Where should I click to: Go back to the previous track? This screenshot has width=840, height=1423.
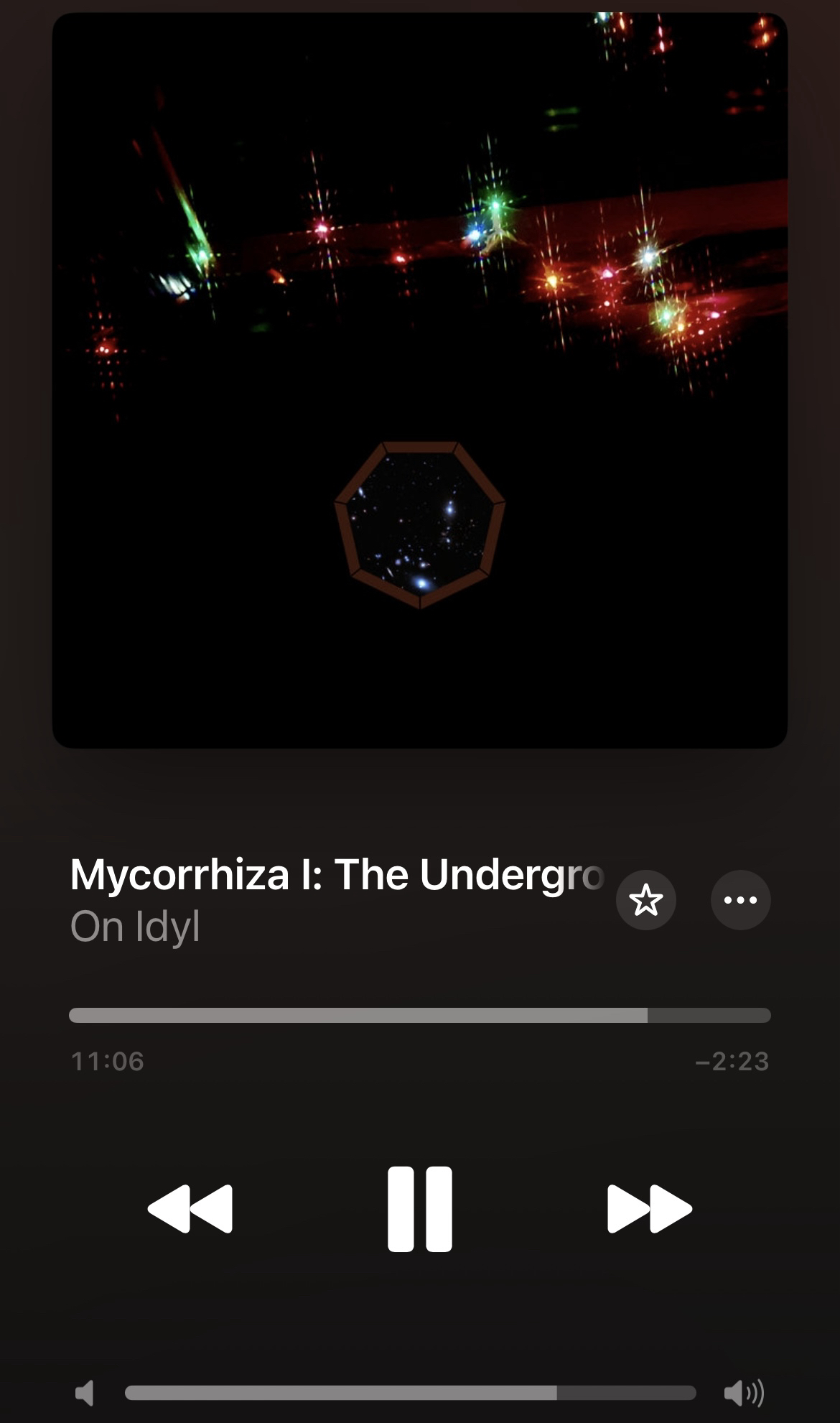(190, 1209)
